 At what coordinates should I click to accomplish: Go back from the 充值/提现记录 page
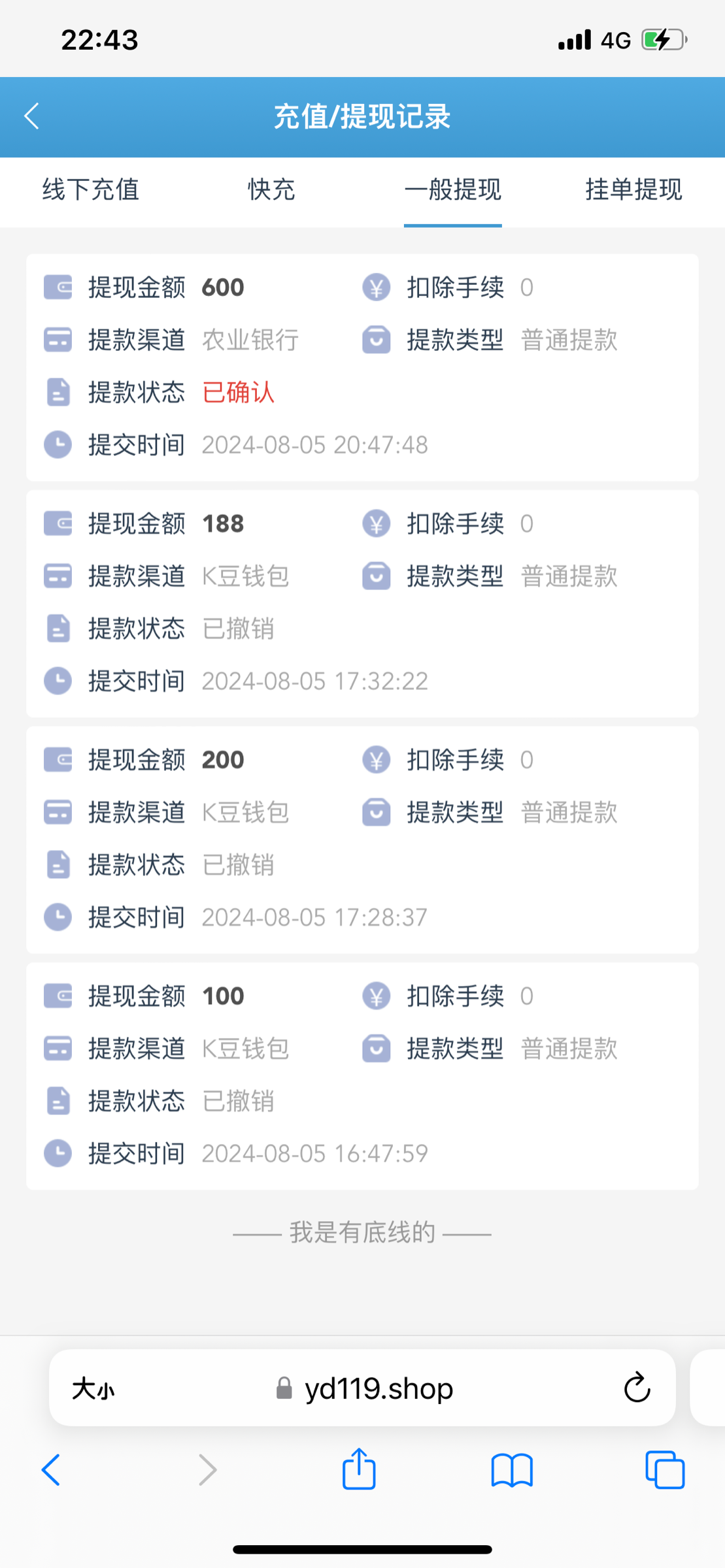pos(31,116)
